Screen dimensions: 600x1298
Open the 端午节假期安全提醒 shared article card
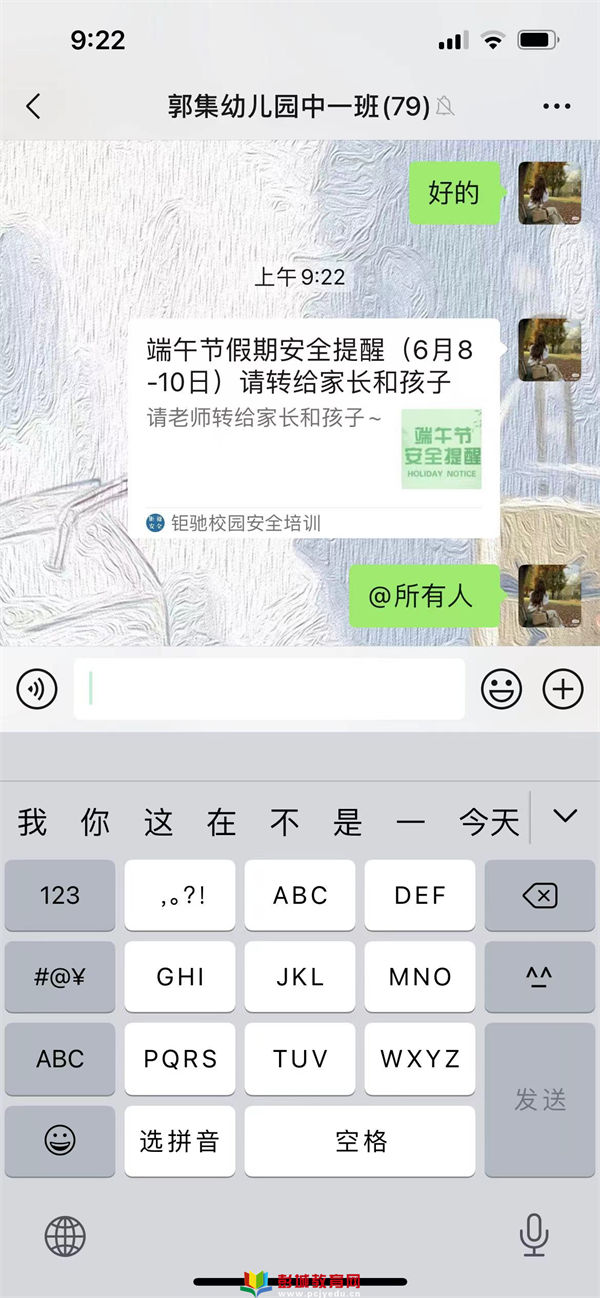tap(314, 427)
